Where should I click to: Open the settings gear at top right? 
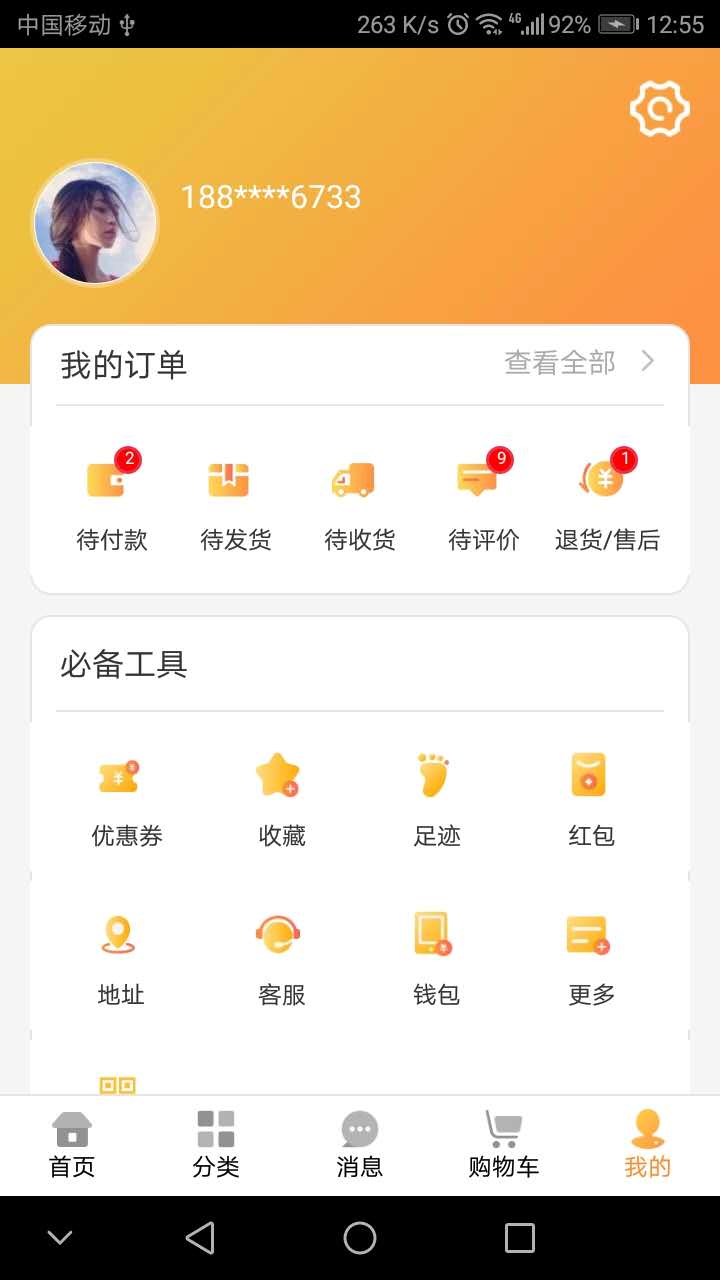pos(659,107)
